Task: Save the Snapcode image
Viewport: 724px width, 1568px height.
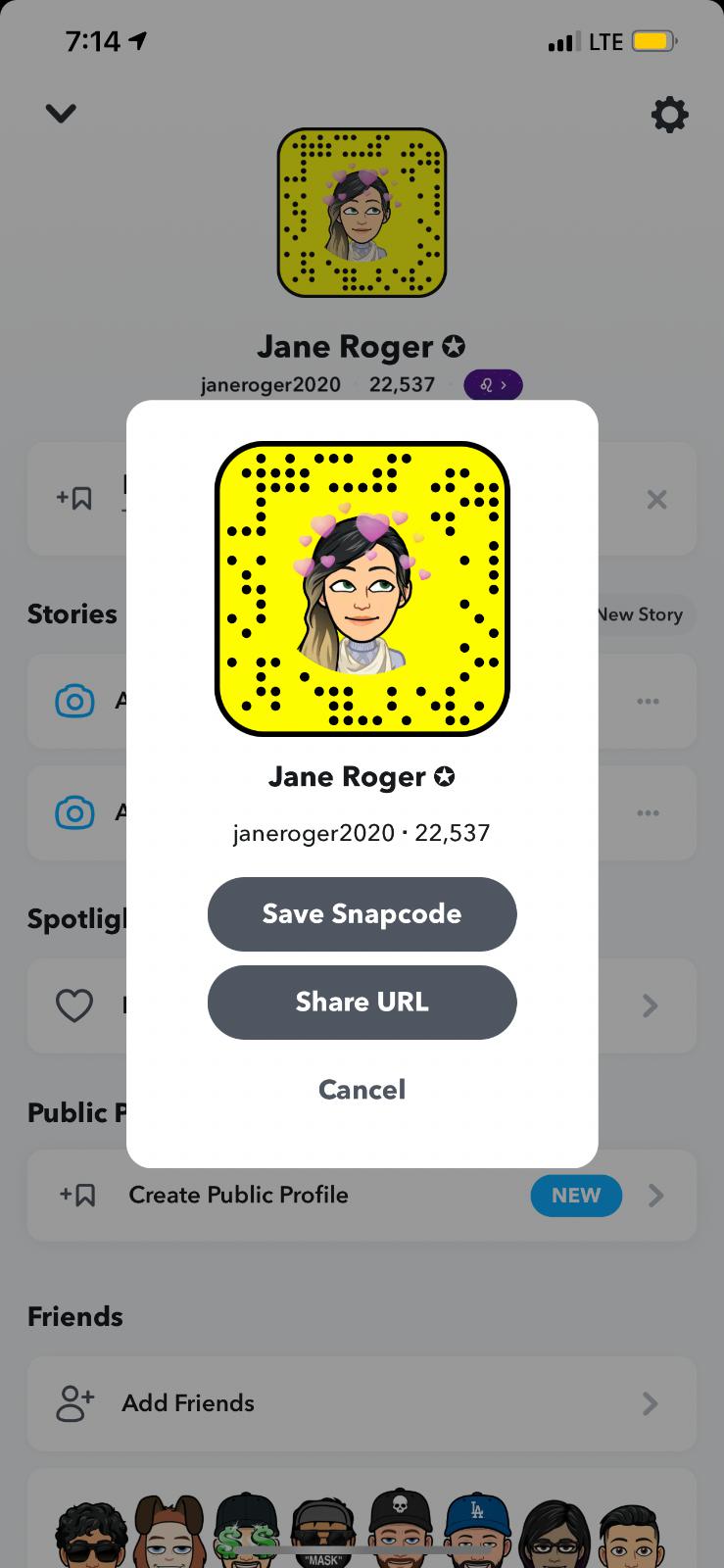Action: coord(362,913)
